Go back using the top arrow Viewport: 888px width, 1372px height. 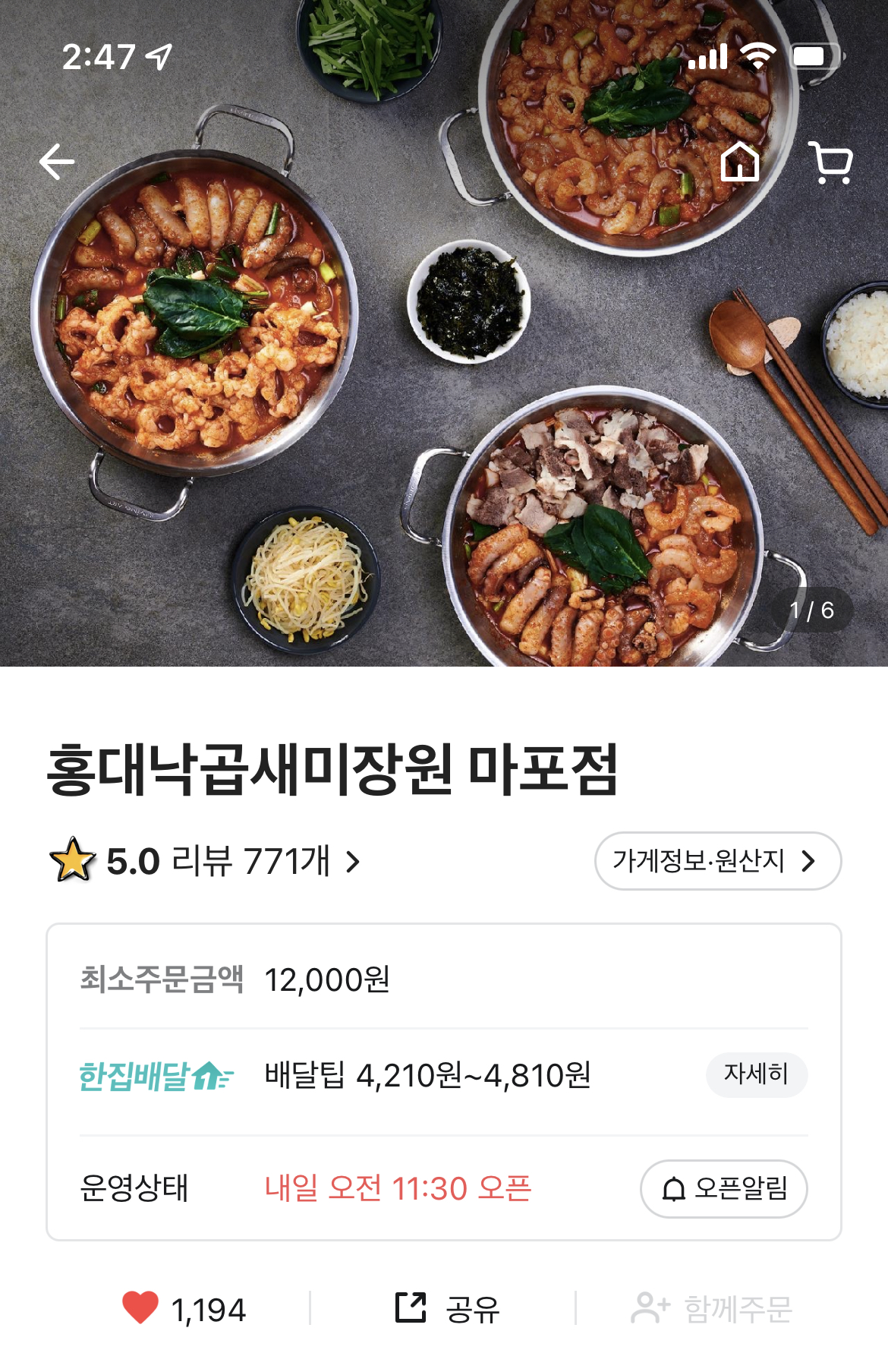(x=57, y=162)
